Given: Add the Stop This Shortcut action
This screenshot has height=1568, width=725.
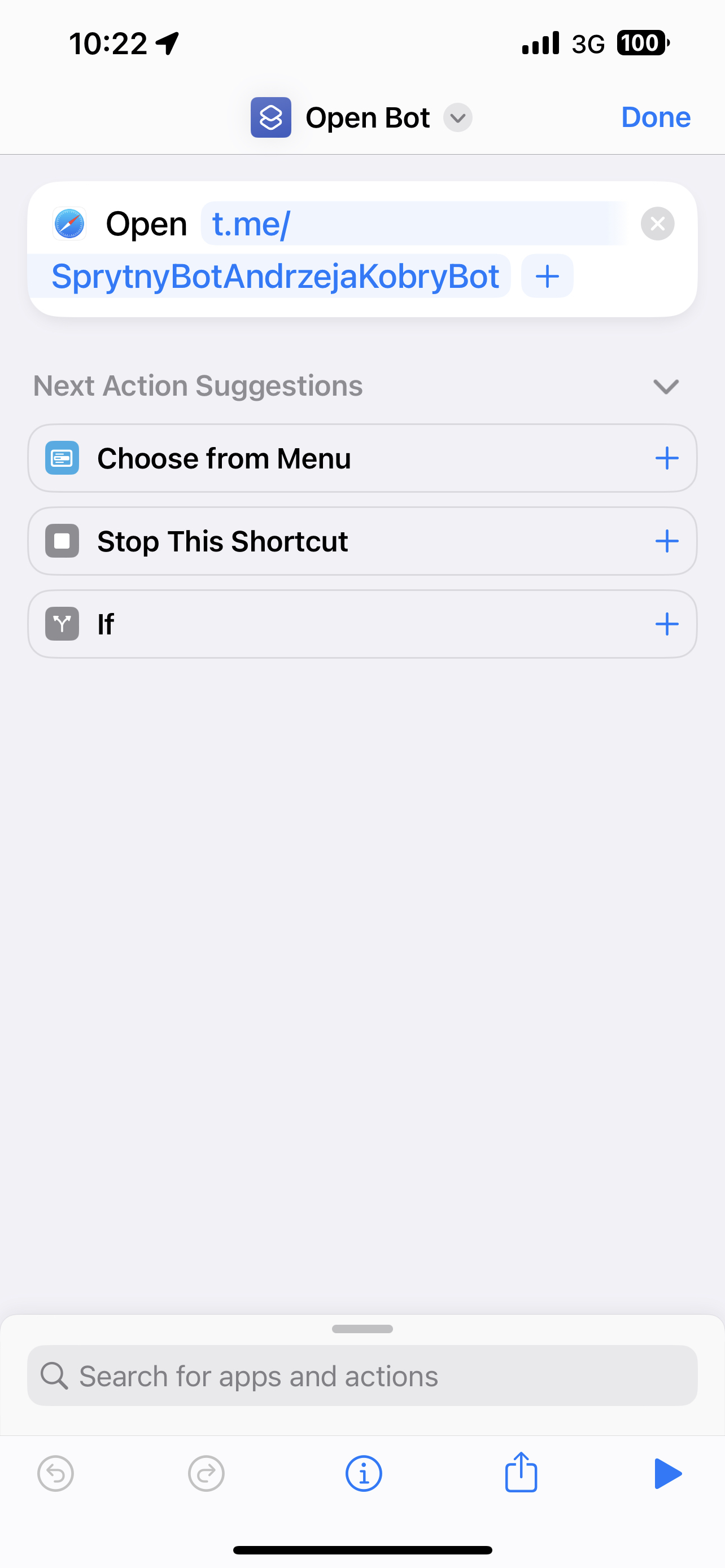Looking at the screenshot, I should tap(667, 541).
